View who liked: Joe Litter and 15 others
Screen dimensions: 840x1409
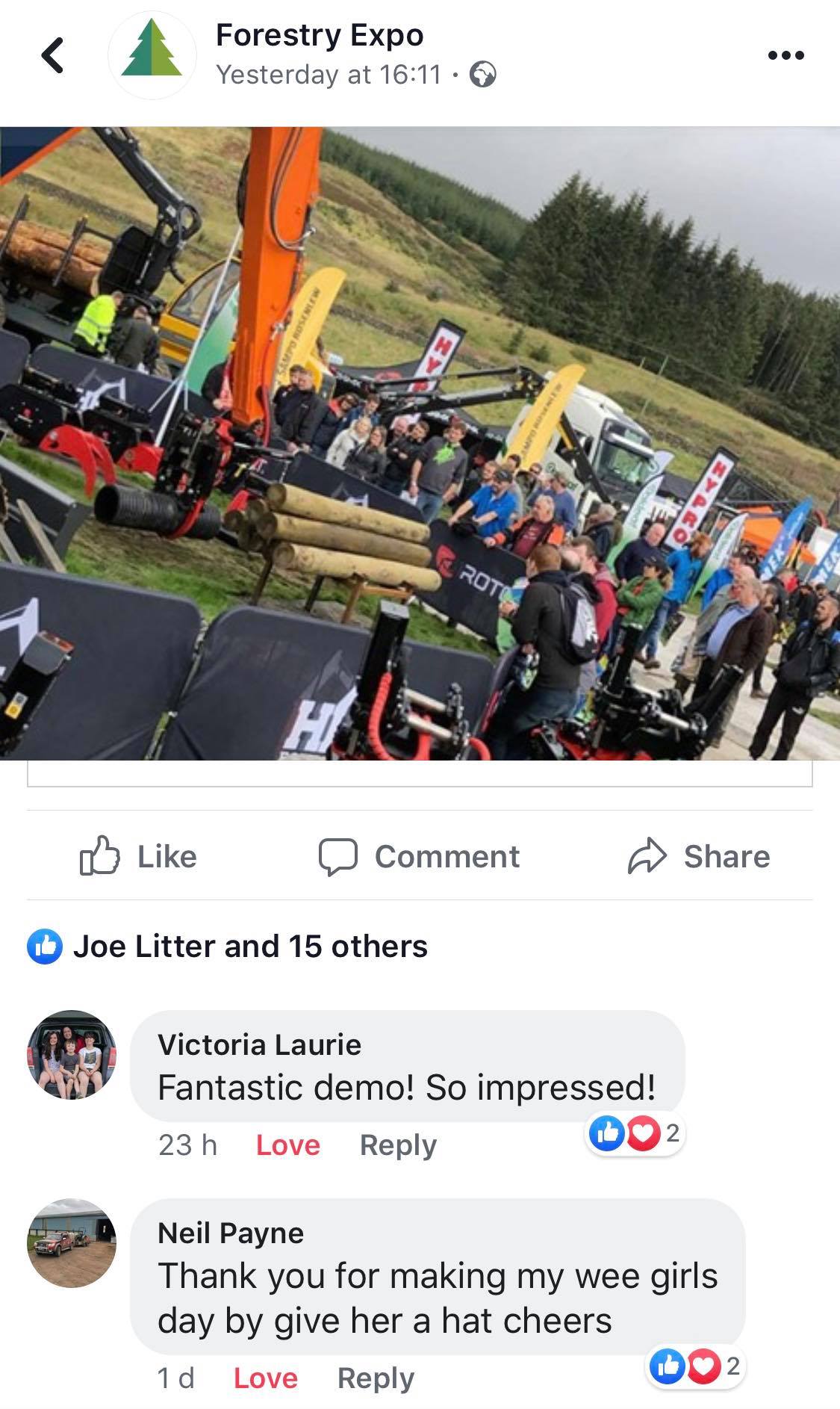[x=227, y=947]
